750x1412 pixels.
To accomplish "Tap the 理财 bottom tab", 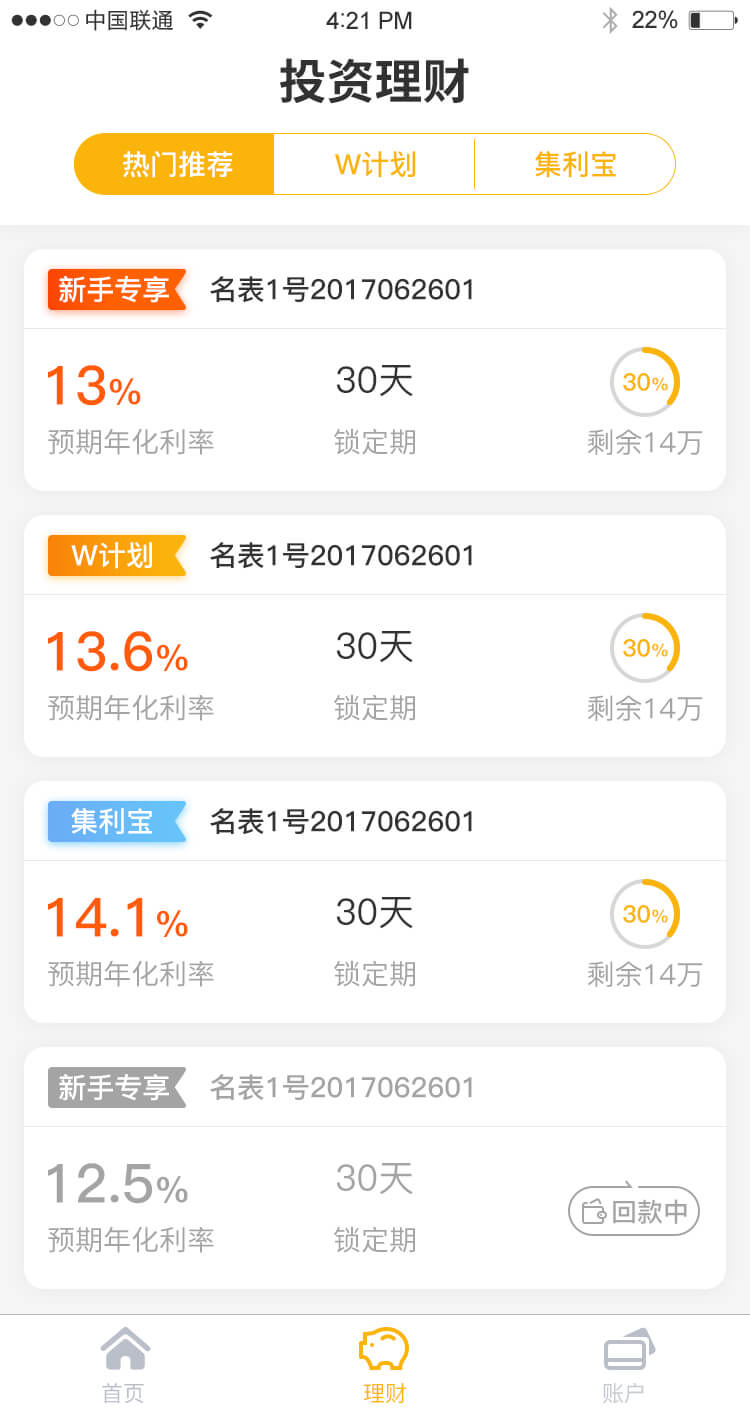I will point(384,1364).
